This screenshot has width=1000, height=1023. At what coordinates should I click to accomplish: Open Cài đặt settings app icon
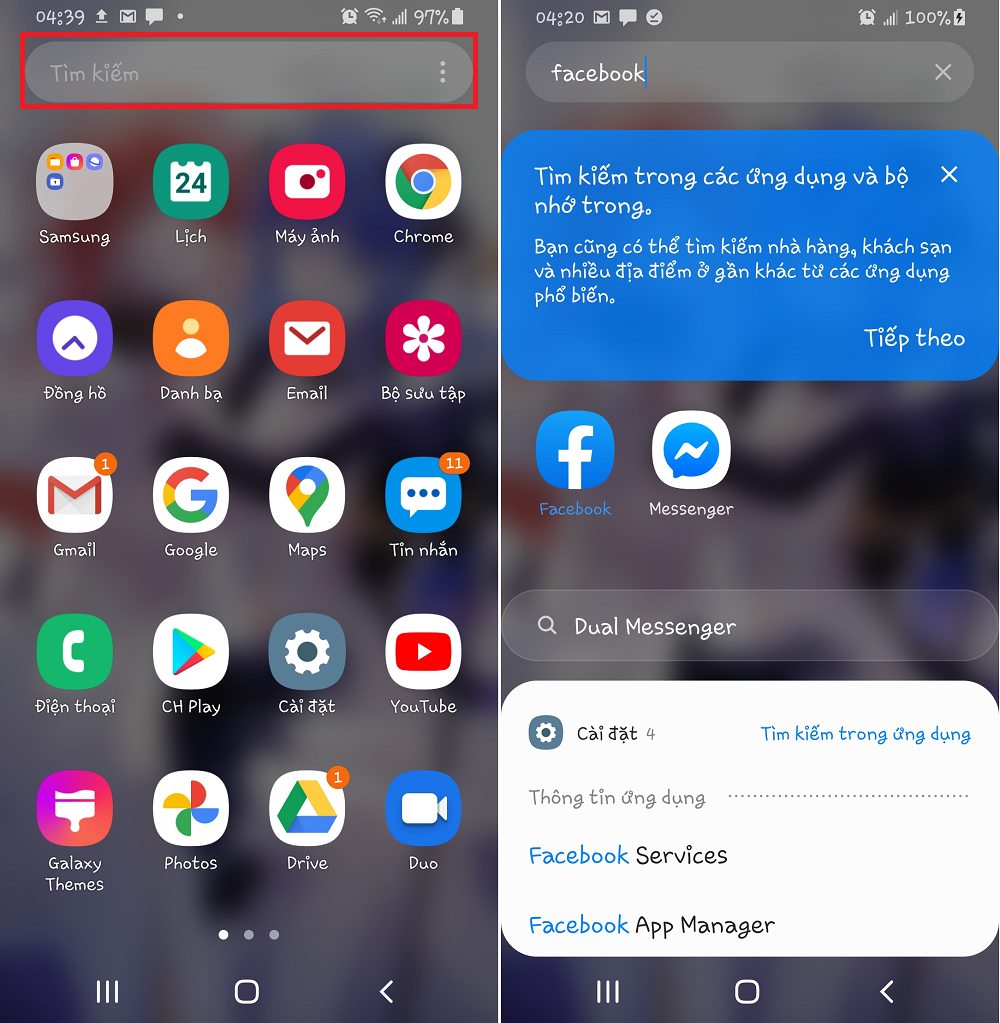[307, 652]
